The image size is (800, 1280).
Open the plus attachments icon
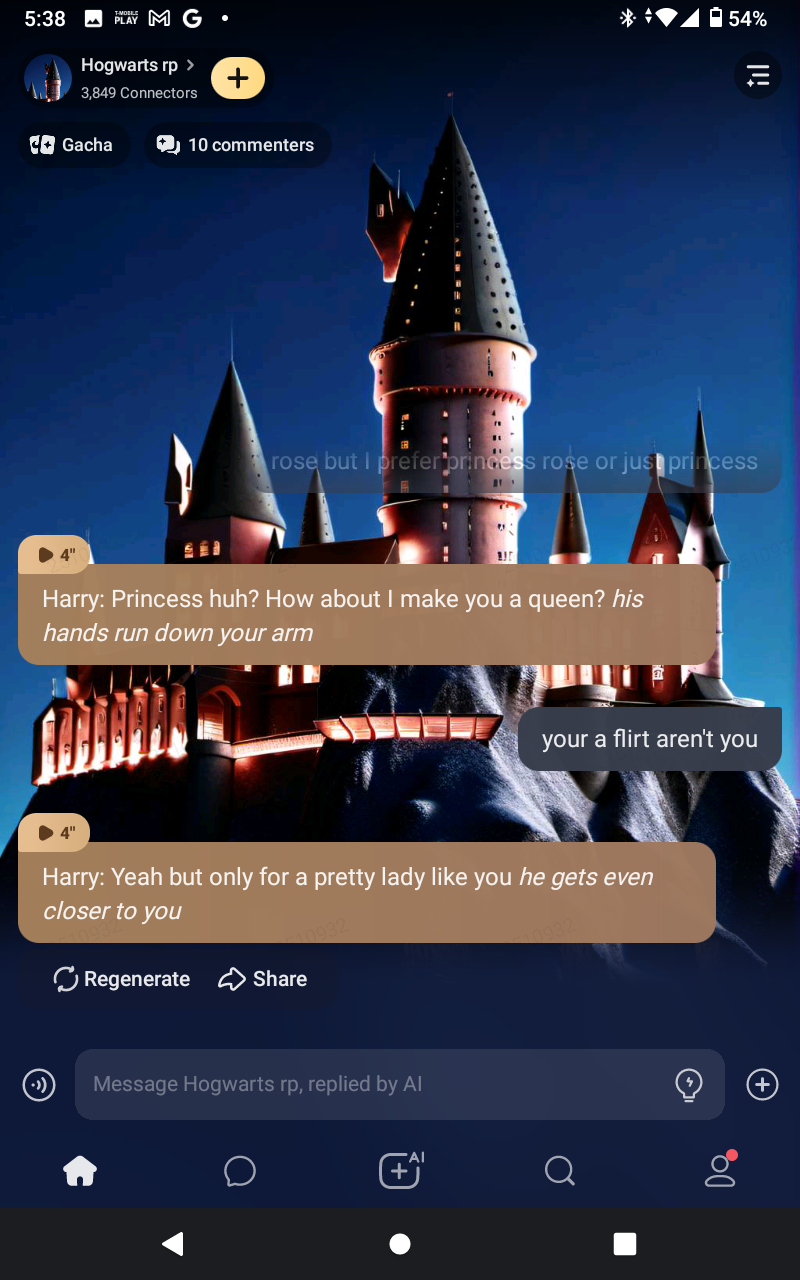coord(762,1084)
